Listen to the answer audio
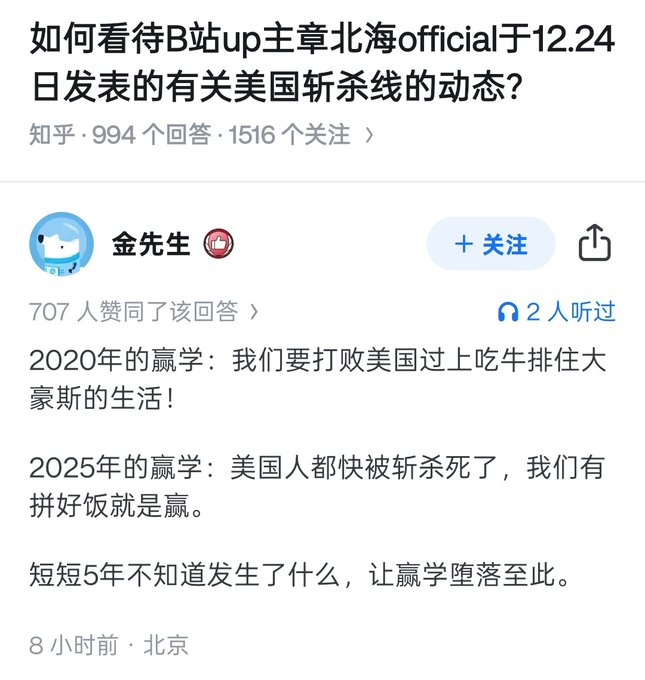This screenshot has width=645, height=680. (556, 312)
